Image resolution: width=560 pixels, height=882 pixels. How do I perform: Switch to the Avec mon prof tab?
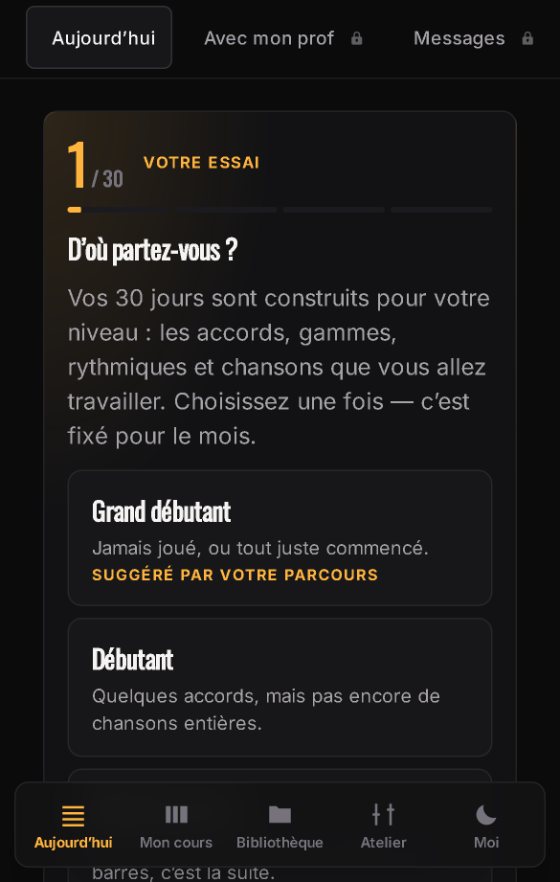[x=284, y=38]
